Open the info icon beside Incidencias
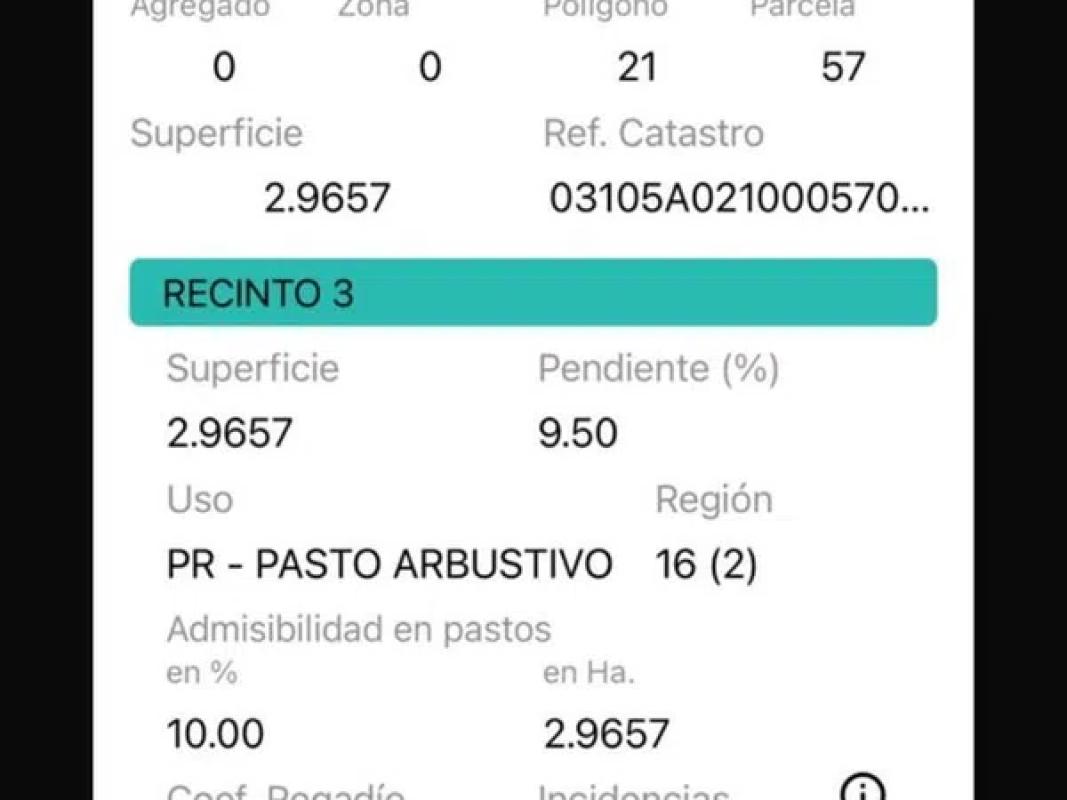 click(x=862, y=789)
